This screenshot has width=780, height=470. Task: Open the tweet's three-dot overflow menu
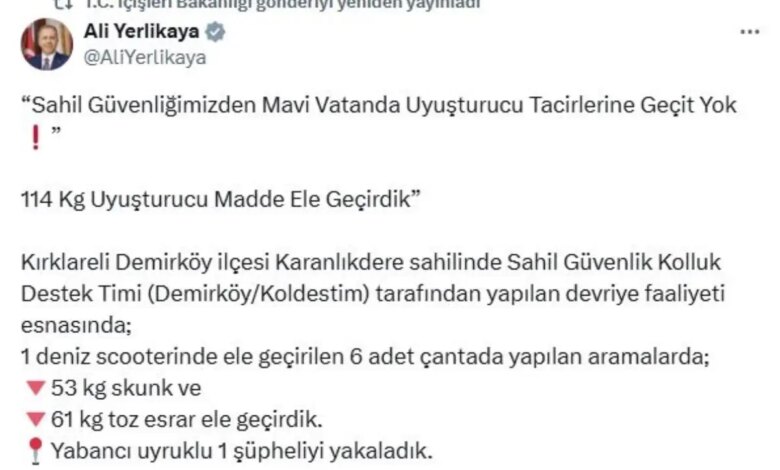click(x=750, y=32)
